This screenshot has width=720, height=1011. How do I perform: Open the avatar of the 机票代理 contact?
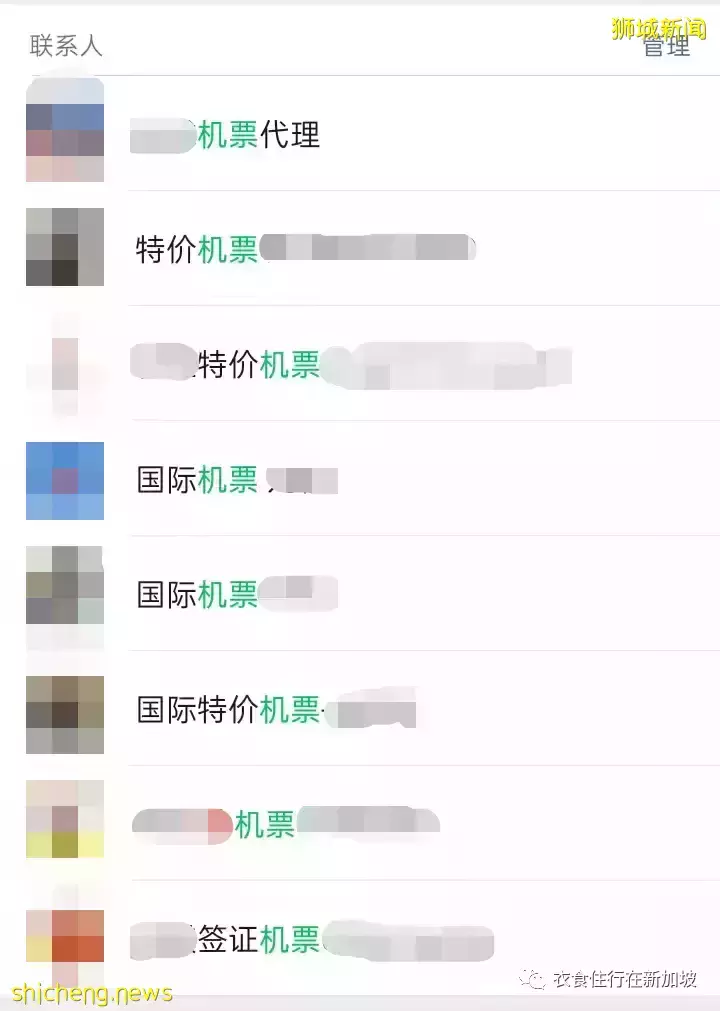(64, 129)
